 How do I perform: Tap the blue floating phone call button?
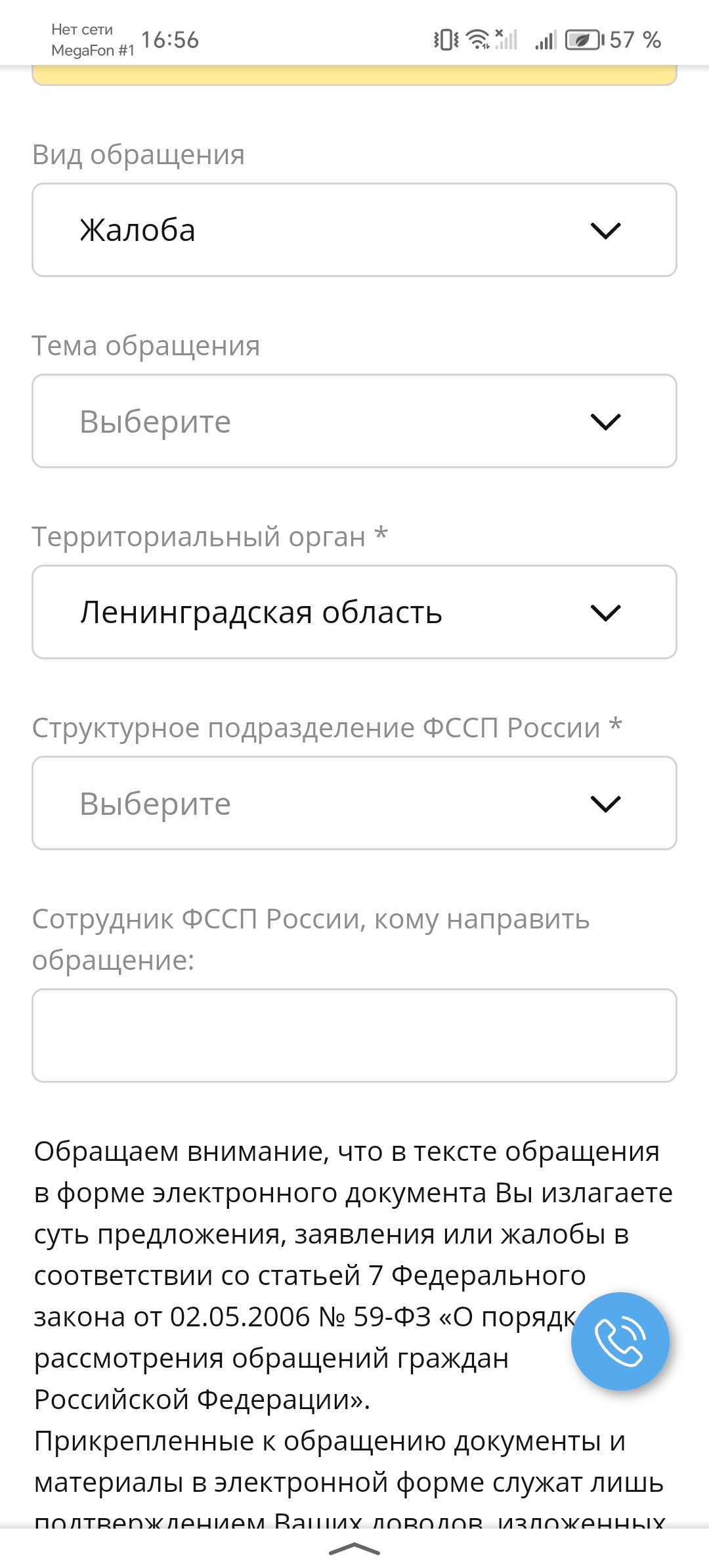click(x=620, y=1341)
